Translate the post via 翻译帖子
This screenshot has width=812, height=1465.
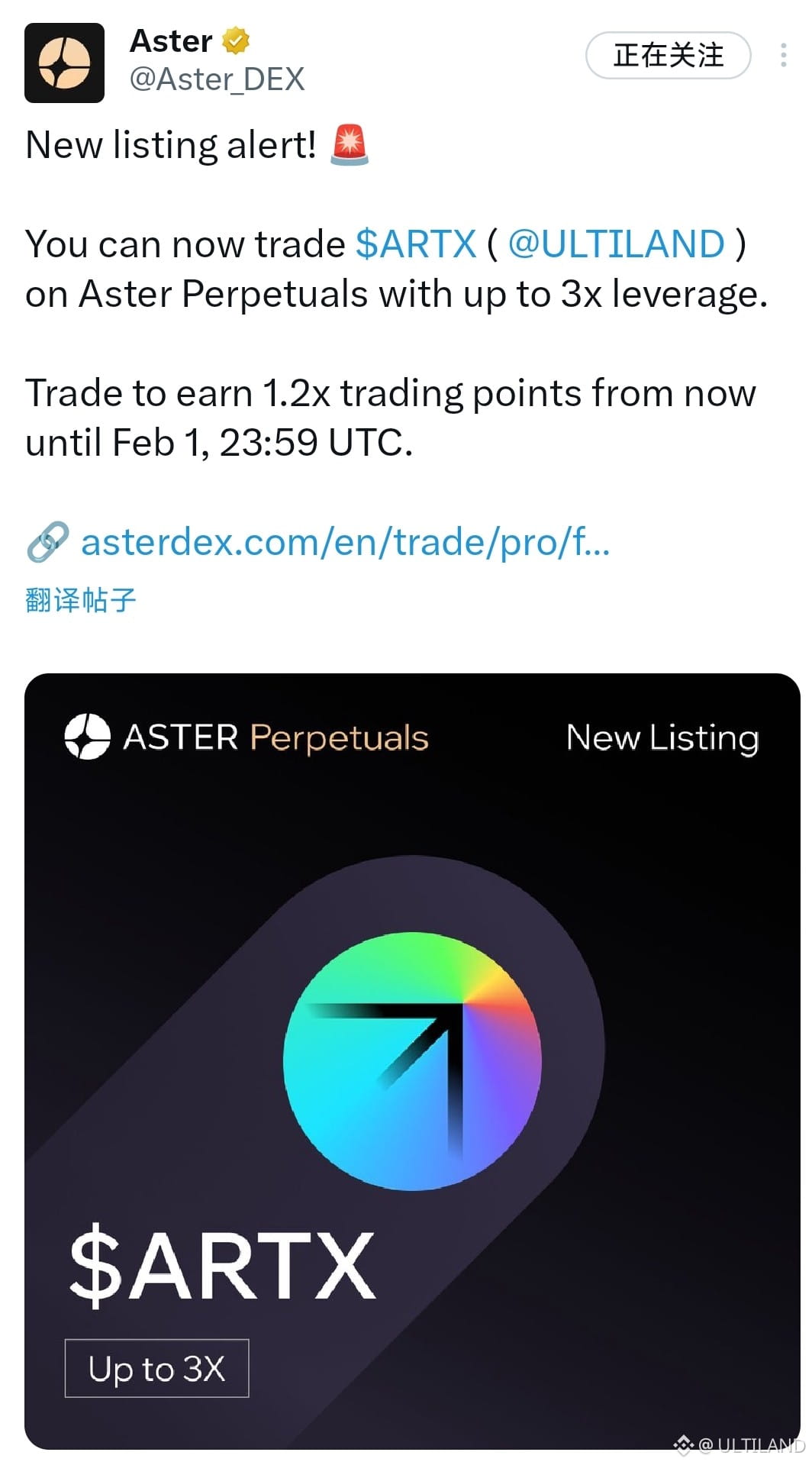click(81, 600)
